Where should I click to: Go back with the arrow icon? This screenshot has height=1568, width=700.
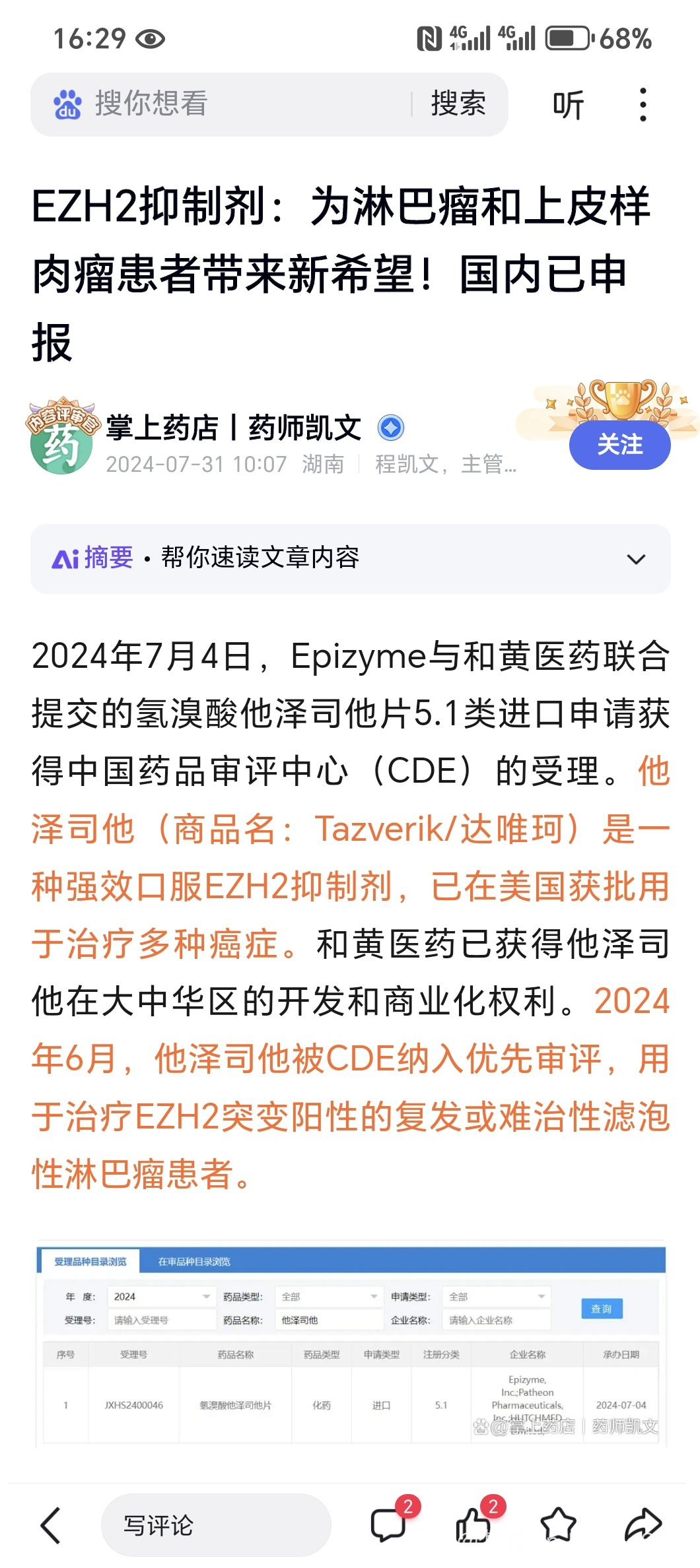click(x=52, y=1525)
